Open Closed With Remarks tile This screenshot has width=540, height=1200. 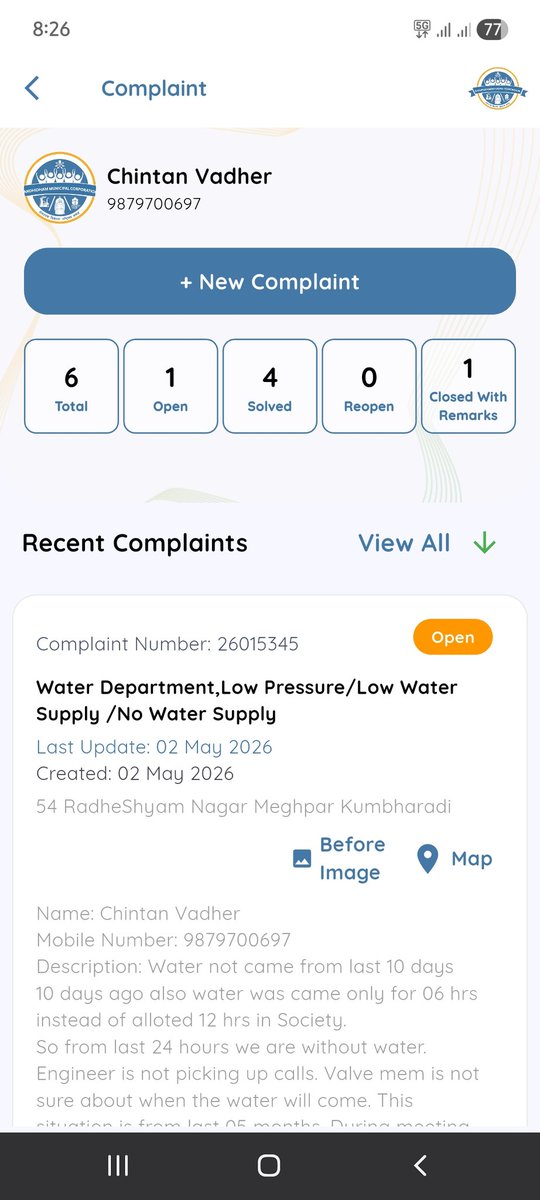tap(468, 386)
